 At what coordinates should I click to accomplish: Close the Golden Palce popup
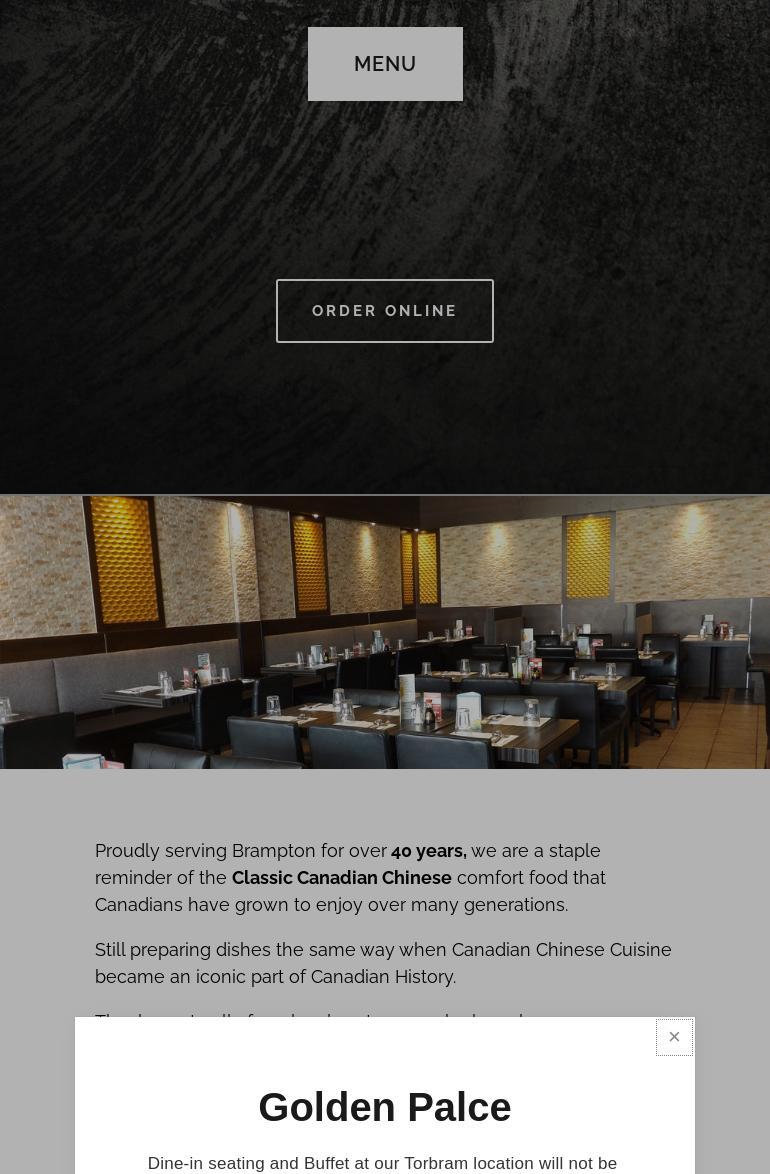pos(674,1037)
